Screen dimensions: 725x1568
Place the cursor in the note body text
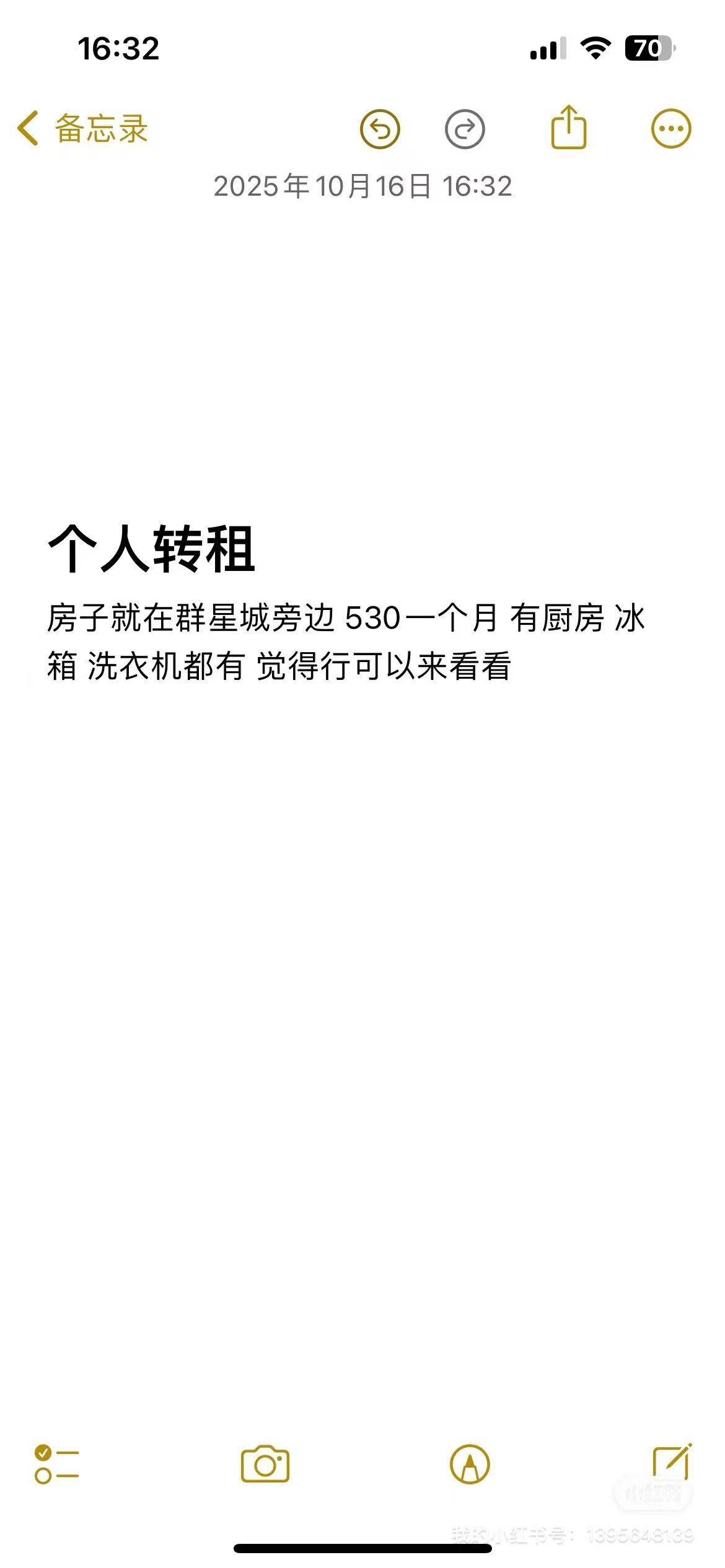point(347,644)
